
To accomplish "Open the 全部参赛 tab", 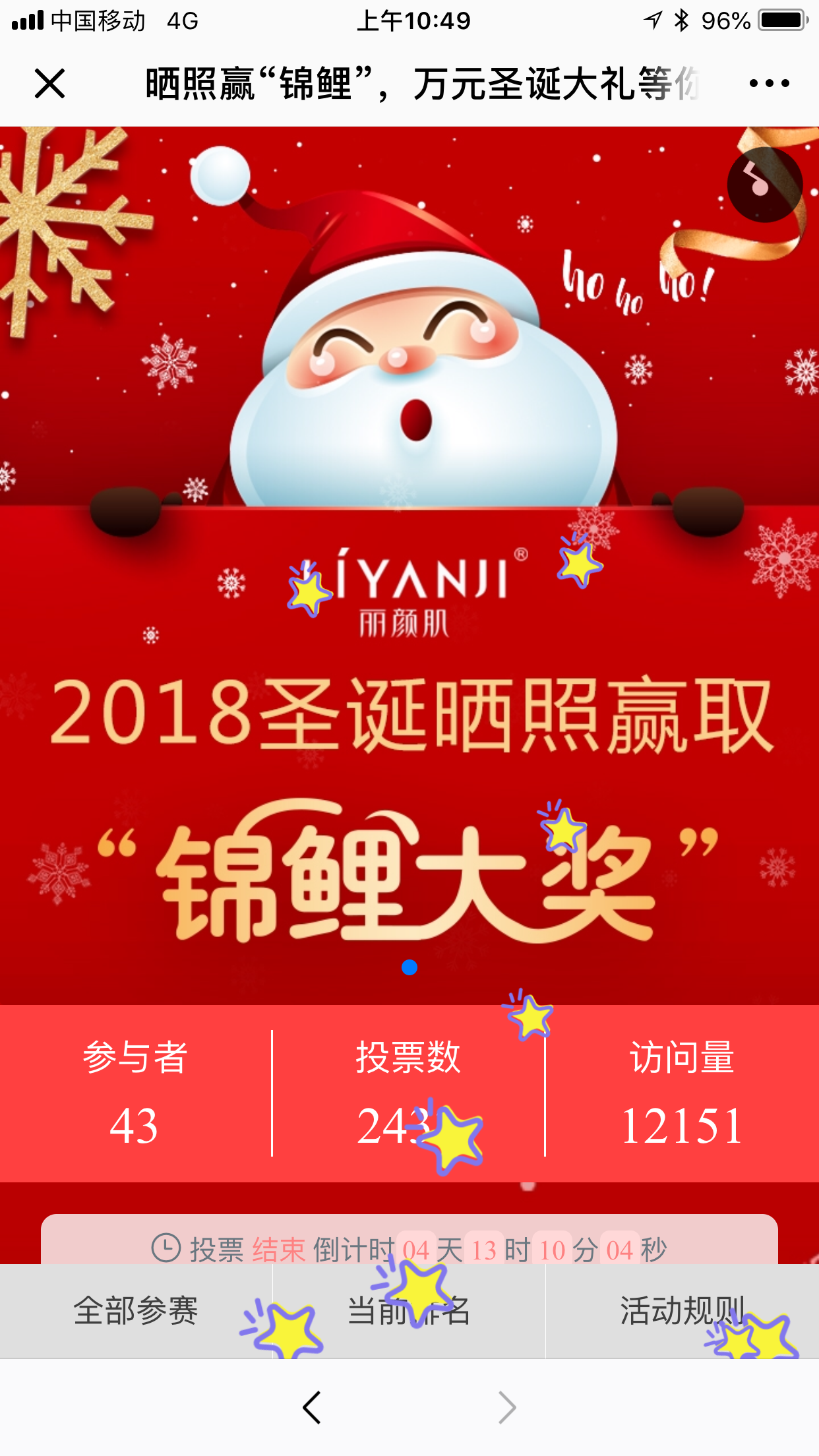I will pos(136,1311).
